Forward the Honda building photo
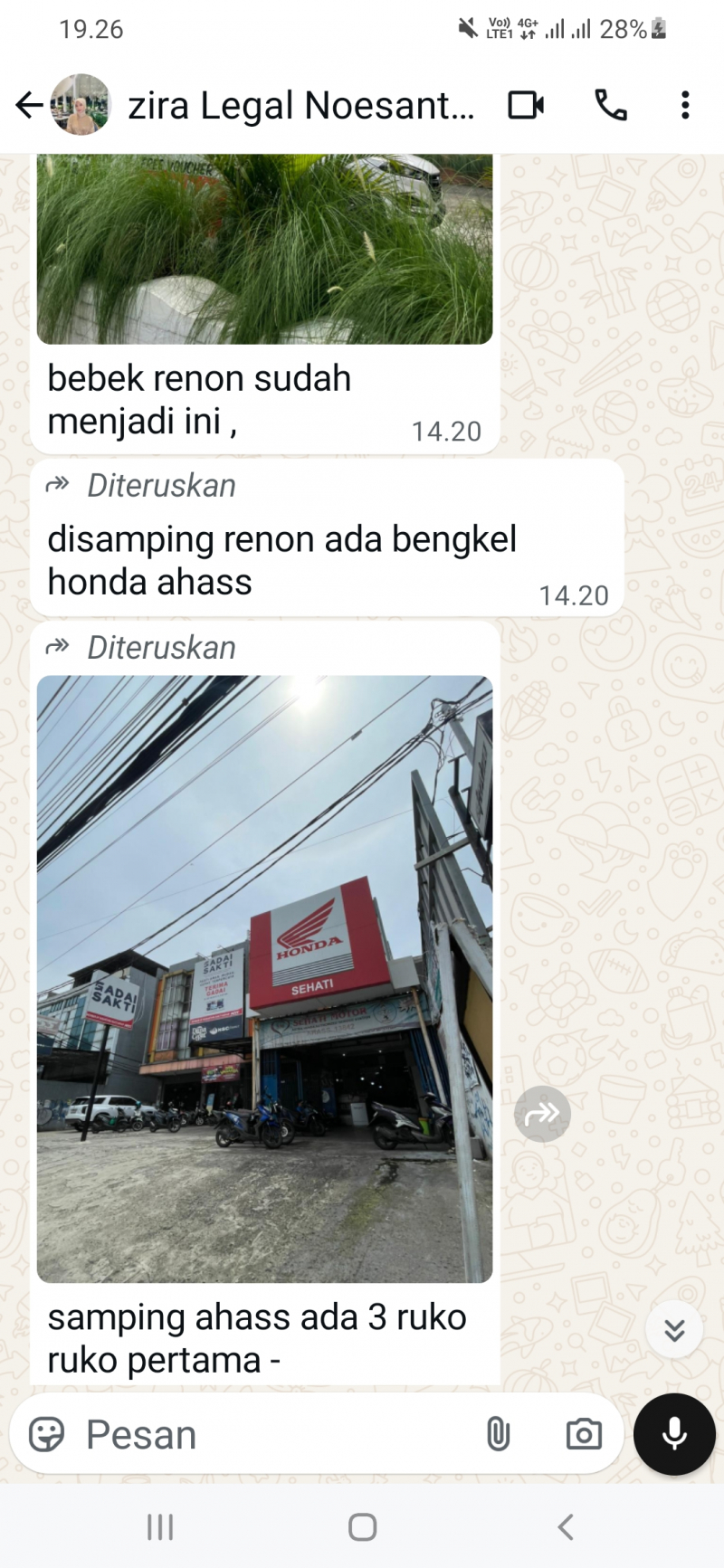This screenshot has height=1568, width=724. coord(542,1114)
